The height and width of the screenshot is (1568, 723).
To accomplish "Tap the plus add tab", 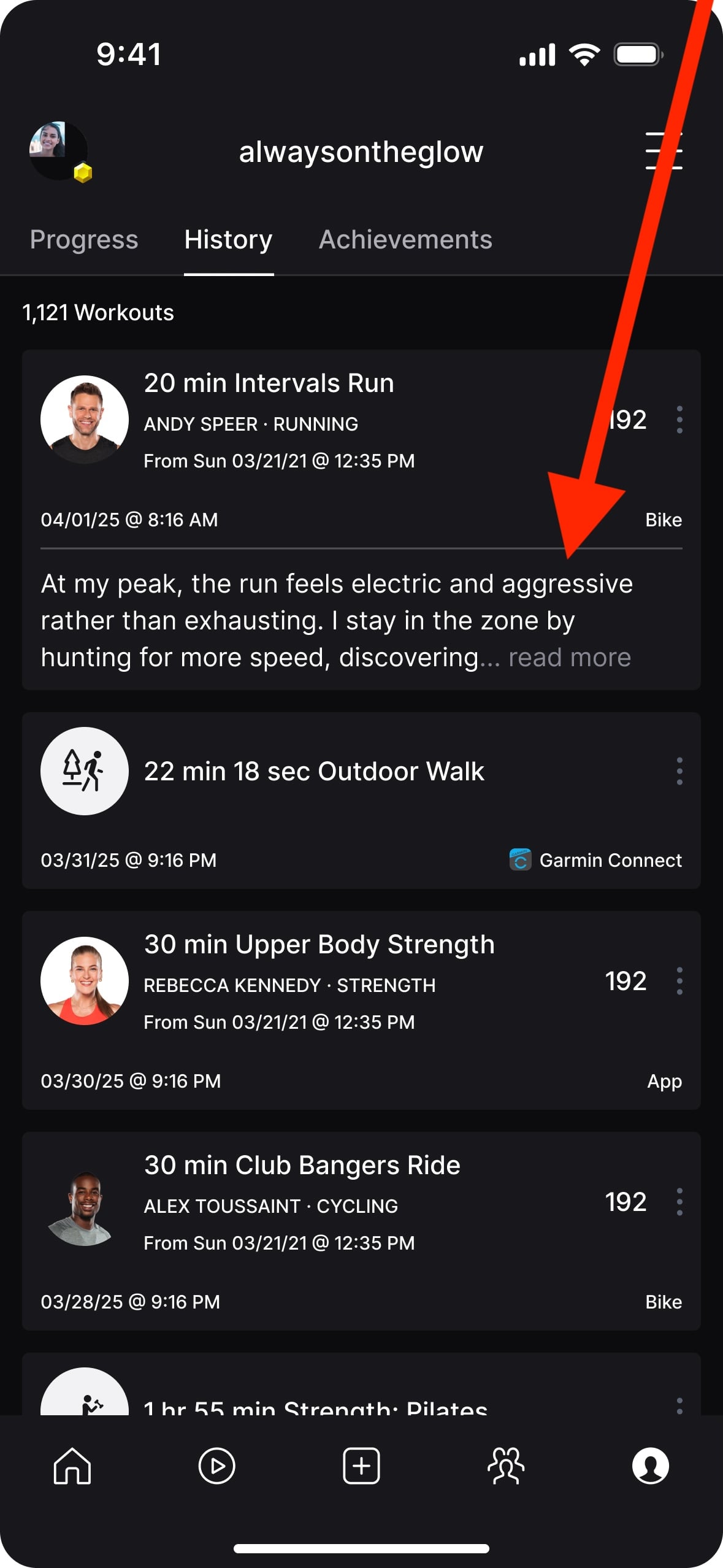I will 361,1466.
